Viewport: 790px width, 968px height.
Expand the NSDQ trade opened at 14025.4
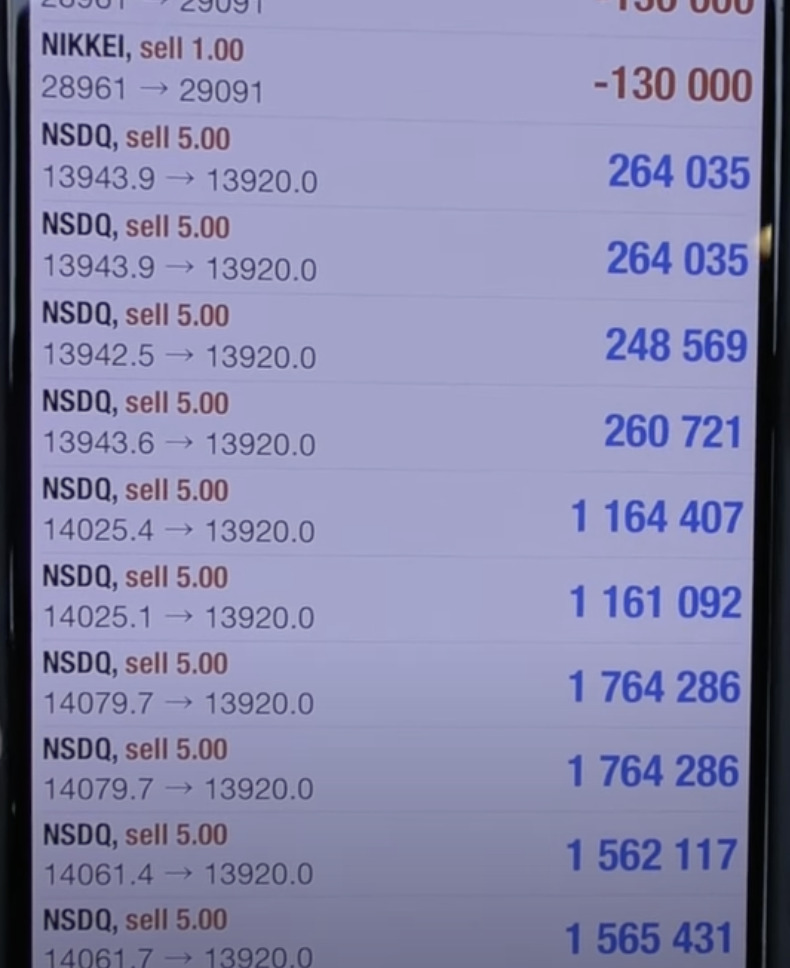click(x=395, y=510)
